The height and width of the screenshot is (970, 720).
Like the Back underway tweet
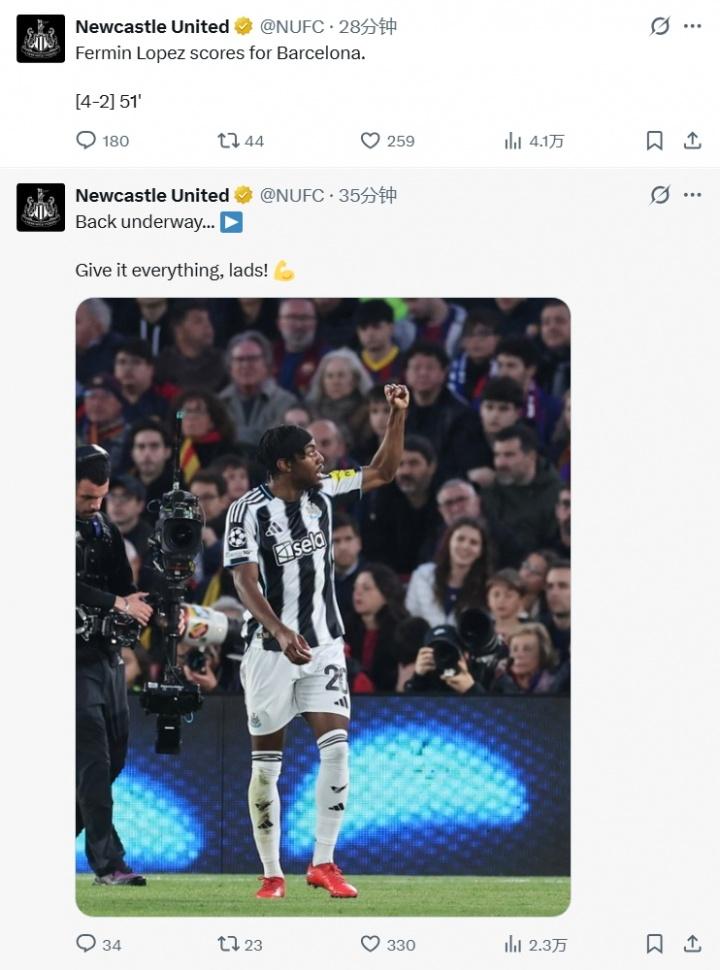pos(371,943)
